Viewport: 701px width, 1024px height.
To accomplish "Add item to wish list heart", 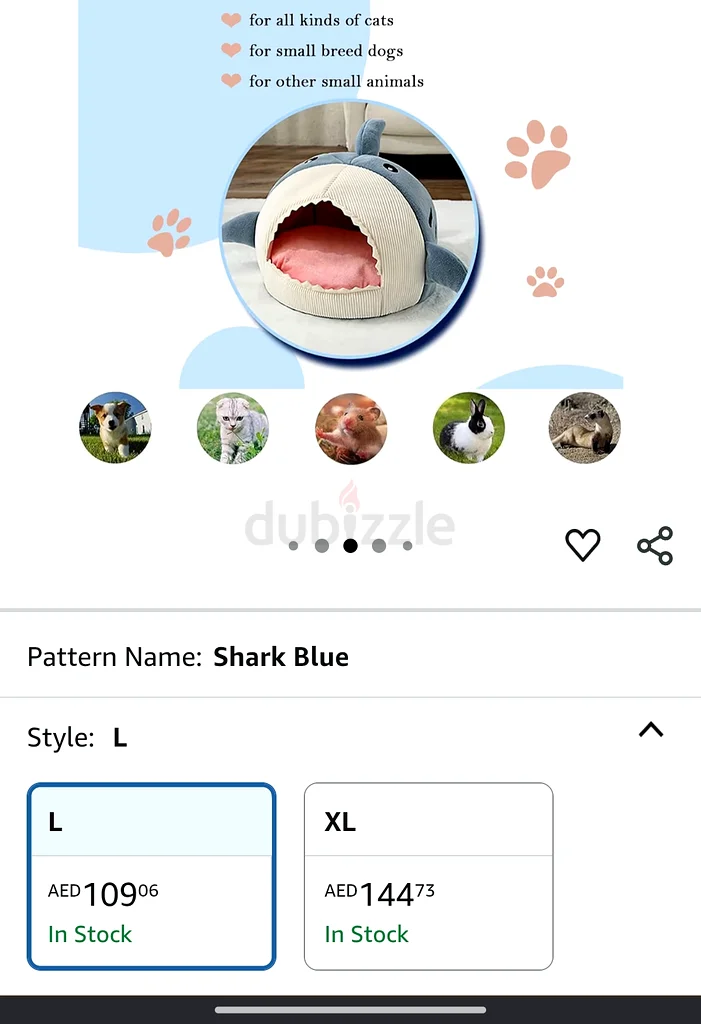I will pyautogui.click(x=582, y=545).
